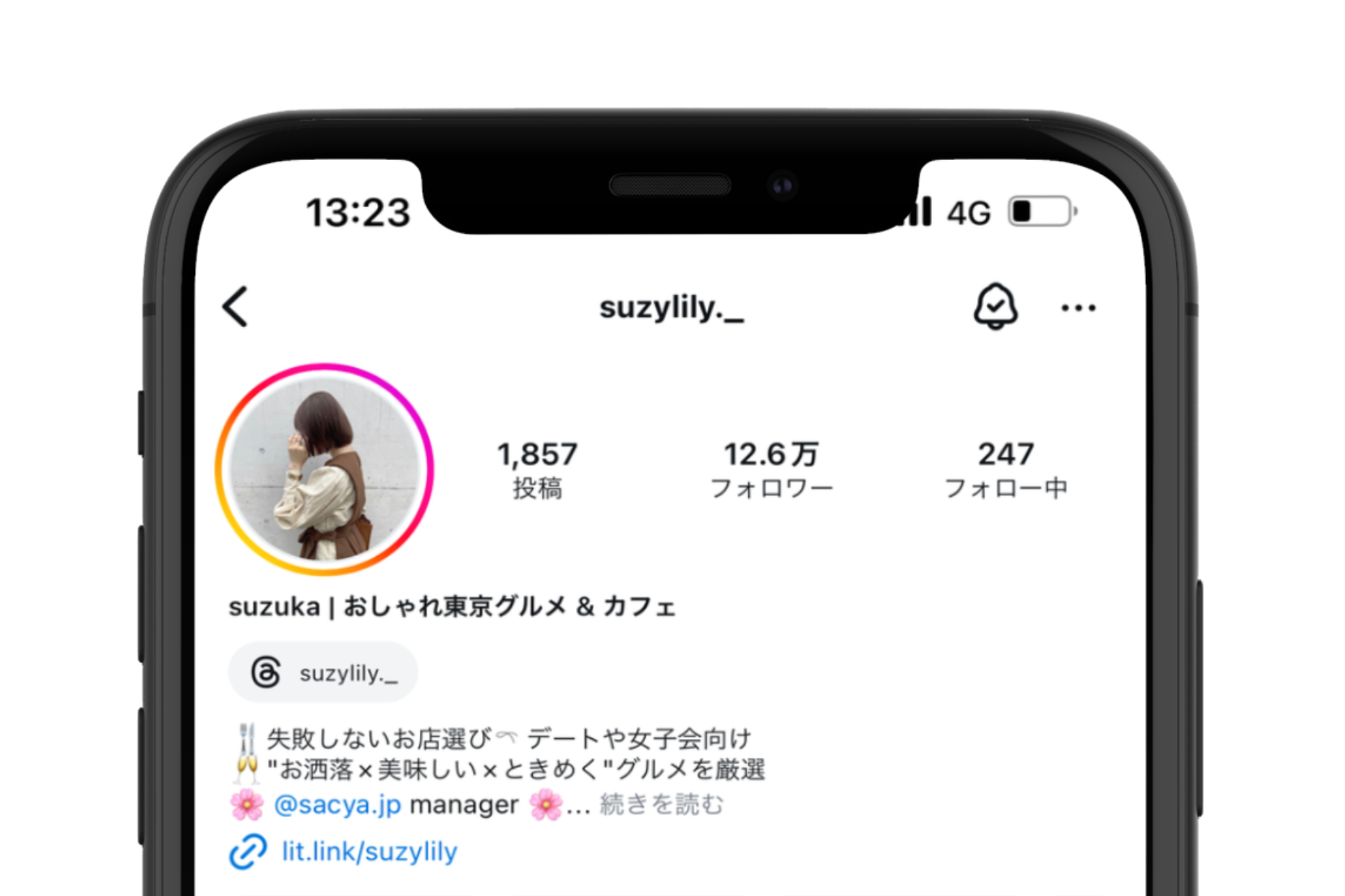Image resolution: width=1345 pixels, height=896 pixels.
Task: Open the lit.link/suzylily link
Action: click(369, 851)
